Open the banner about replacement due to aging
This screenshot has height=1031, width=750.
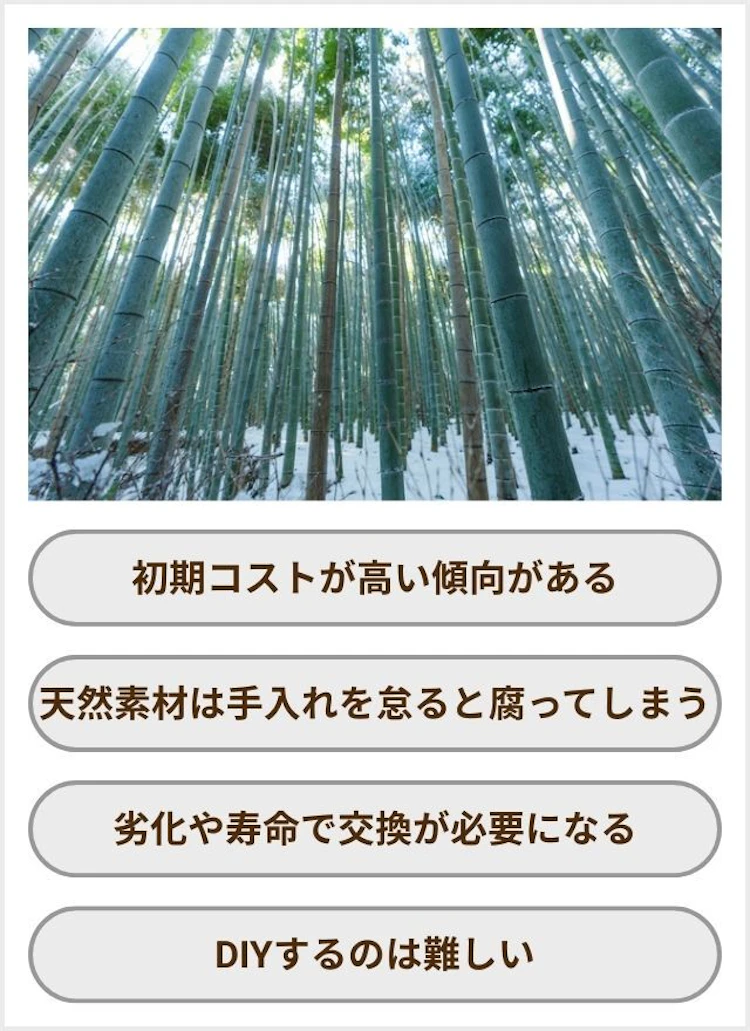coord(375,828)
